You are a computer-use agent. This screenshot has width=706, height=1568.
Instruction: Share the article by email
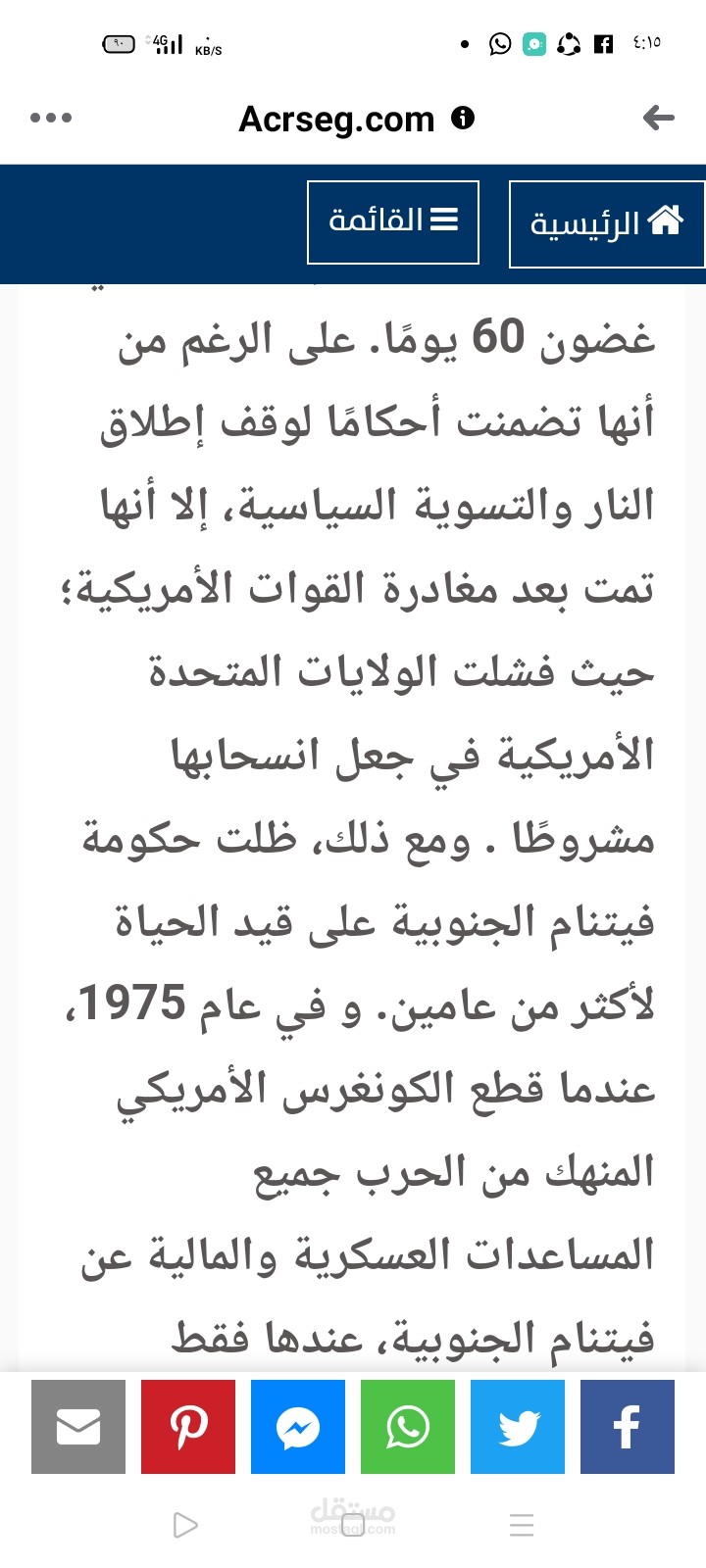[78, 1427]
